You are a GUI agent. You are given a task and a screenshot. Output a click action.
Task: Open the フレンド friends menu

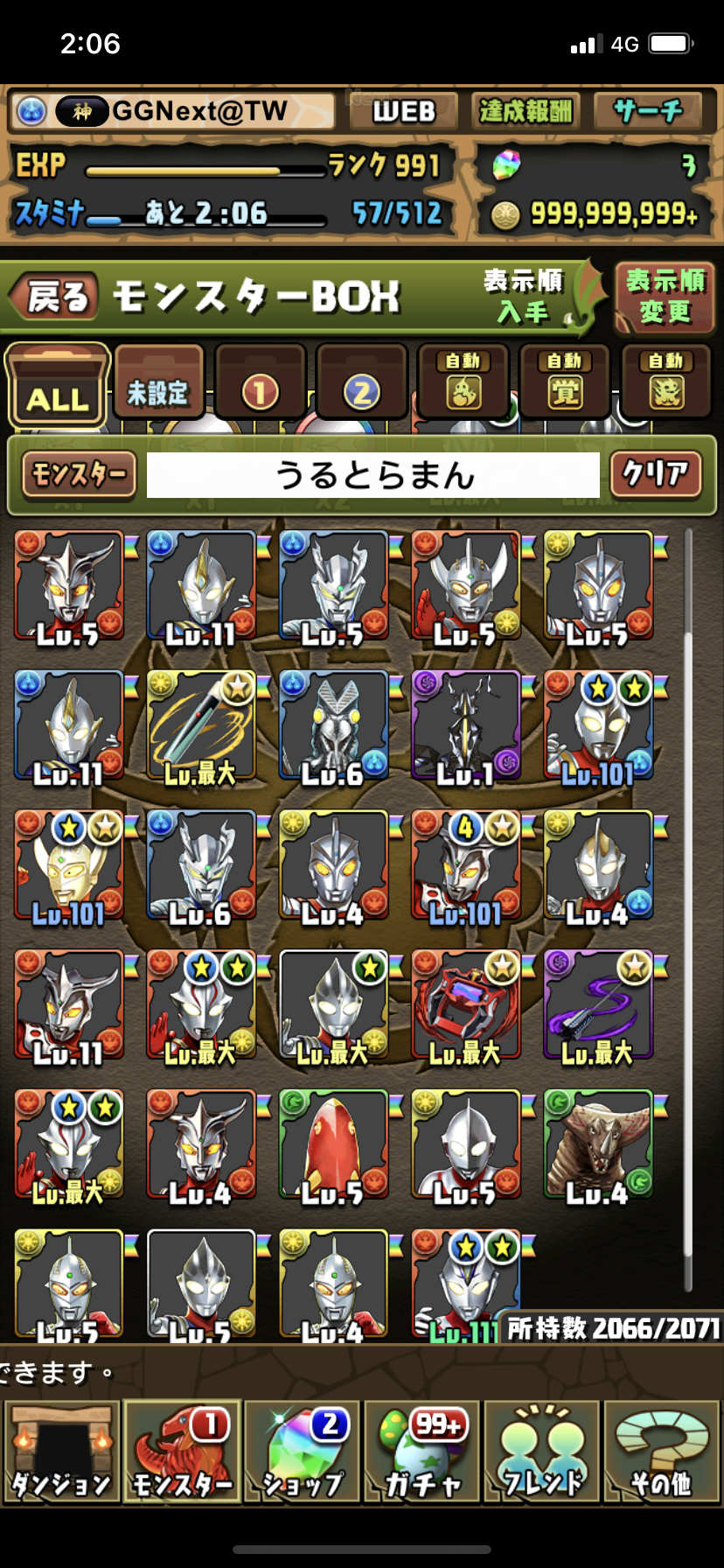[542, 1452]
